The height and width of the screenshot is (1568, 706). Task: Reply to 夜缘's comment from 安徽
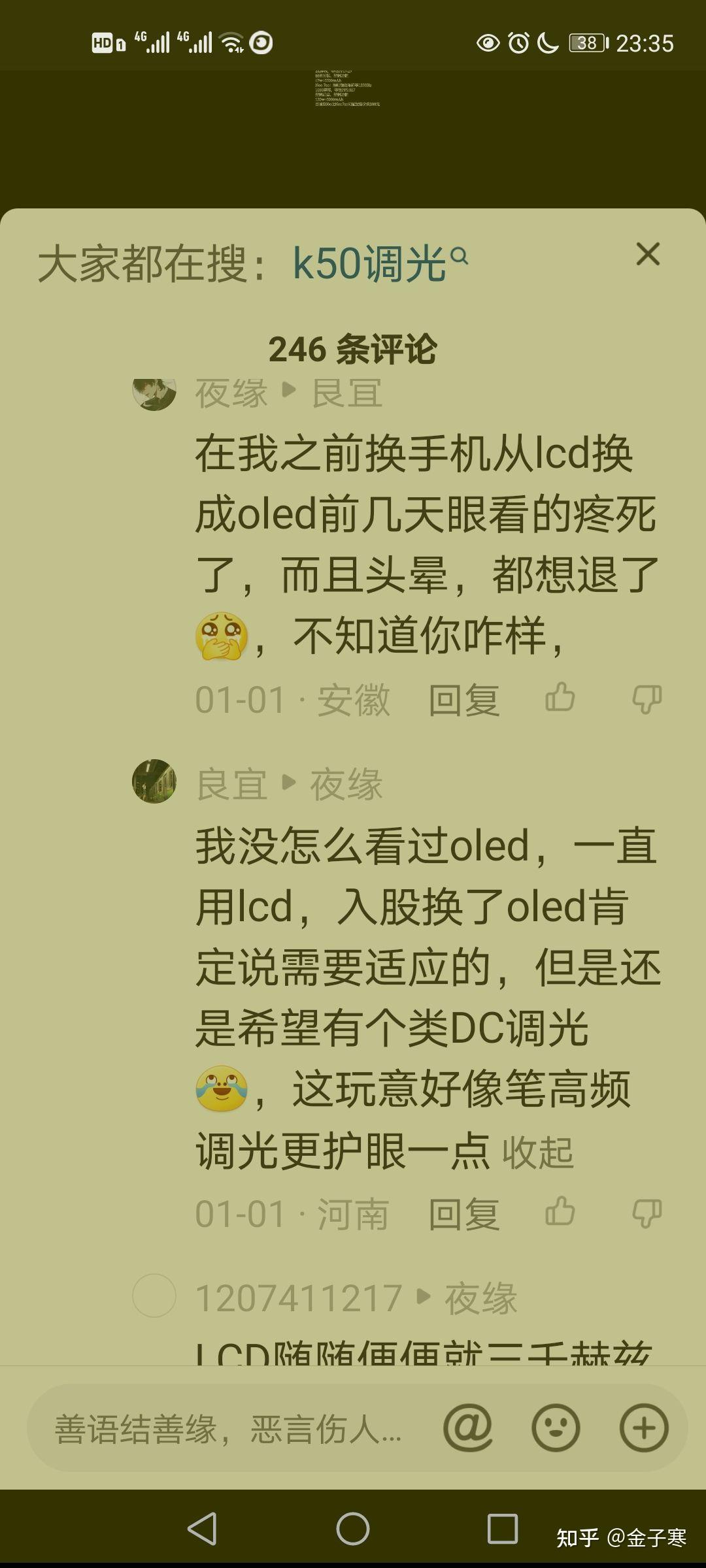pyautogui.click(x=464, y=700)
